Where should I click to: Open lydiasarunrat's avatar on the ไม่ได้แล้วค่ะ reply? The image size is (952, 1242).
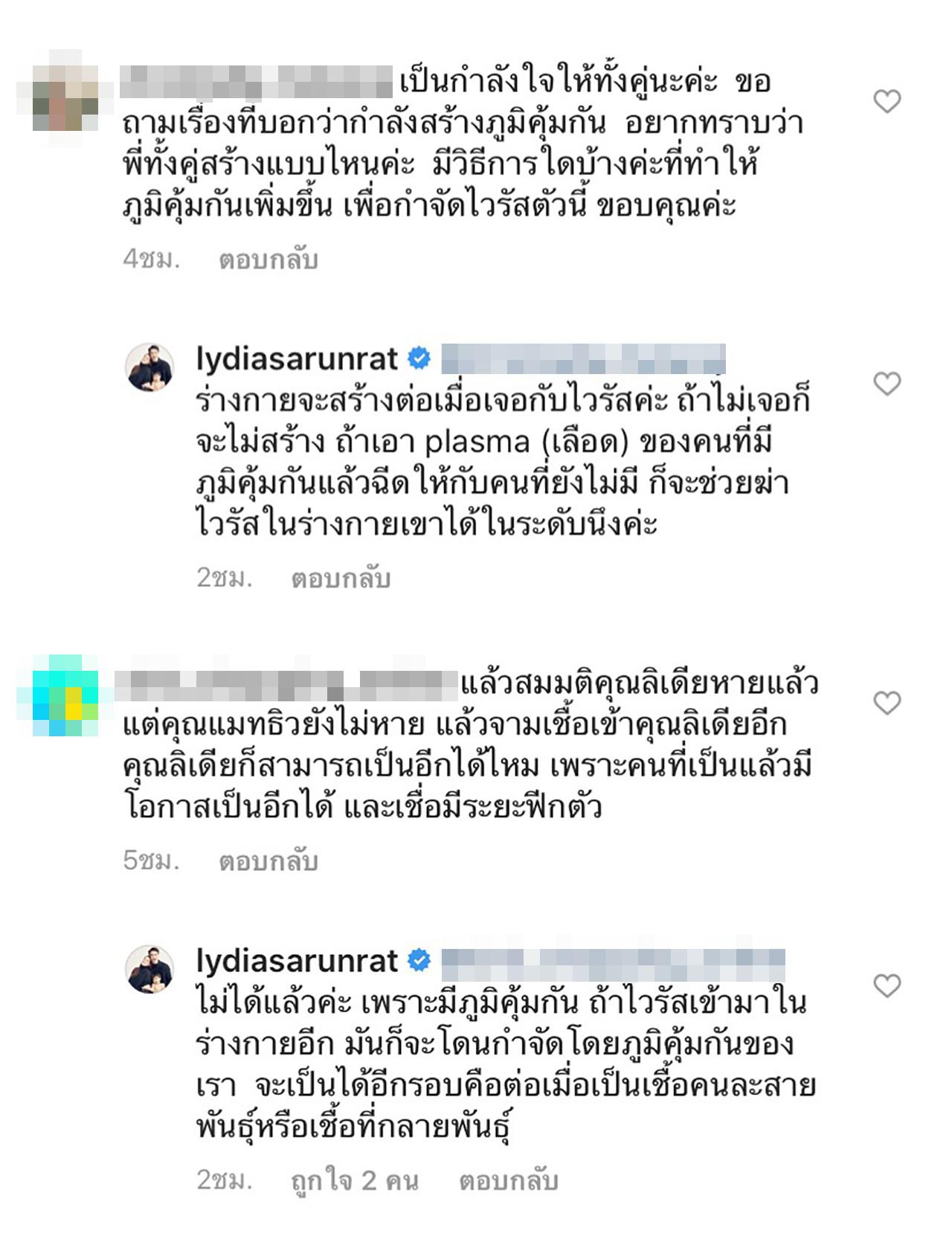click(150, 970)
